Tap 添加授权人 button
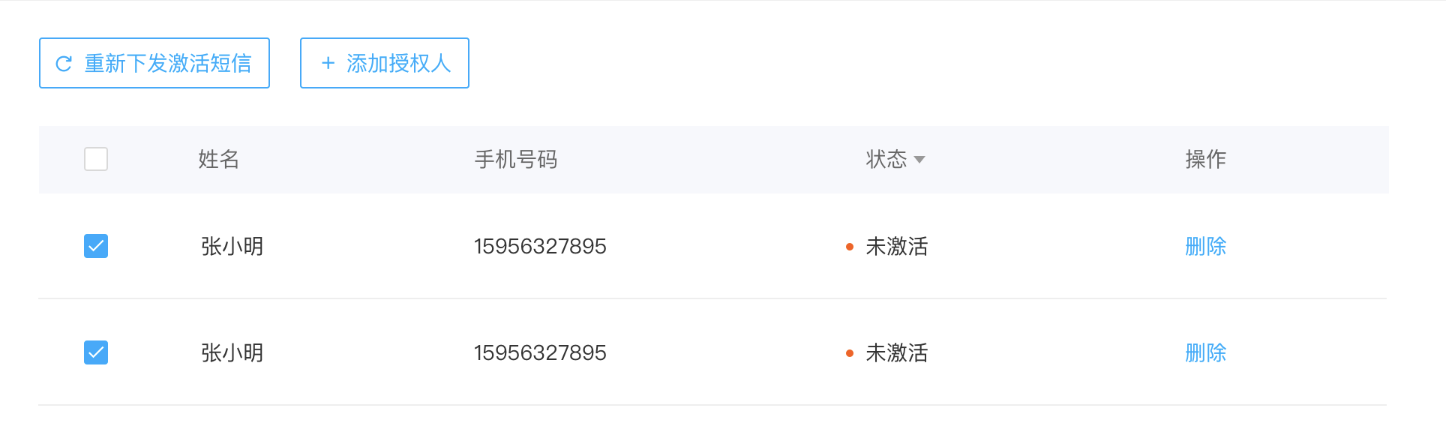This screenshot has height=446, width=1446. pos(384,64)
